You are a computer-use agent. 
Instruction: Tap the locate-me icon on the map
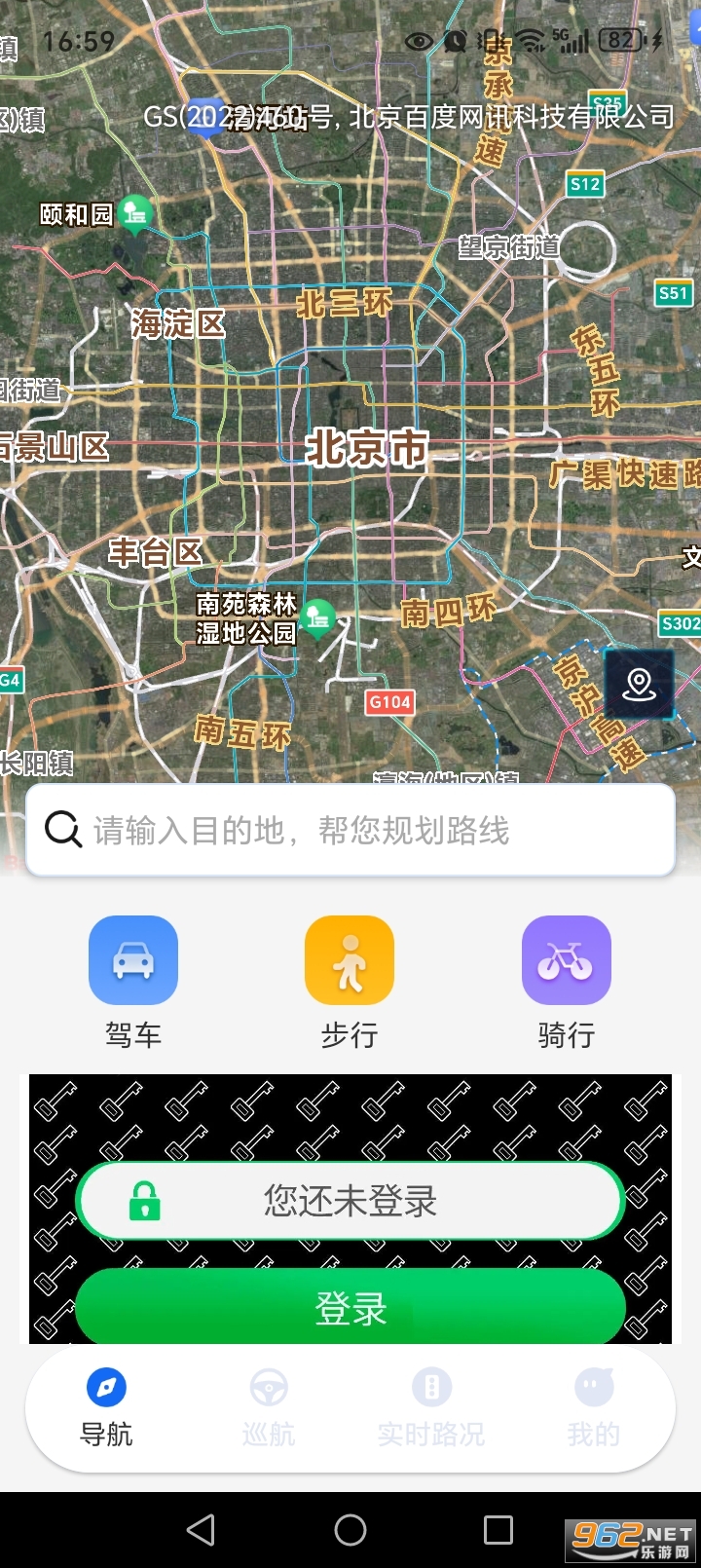pyautogui.click(x=638, y=687)
